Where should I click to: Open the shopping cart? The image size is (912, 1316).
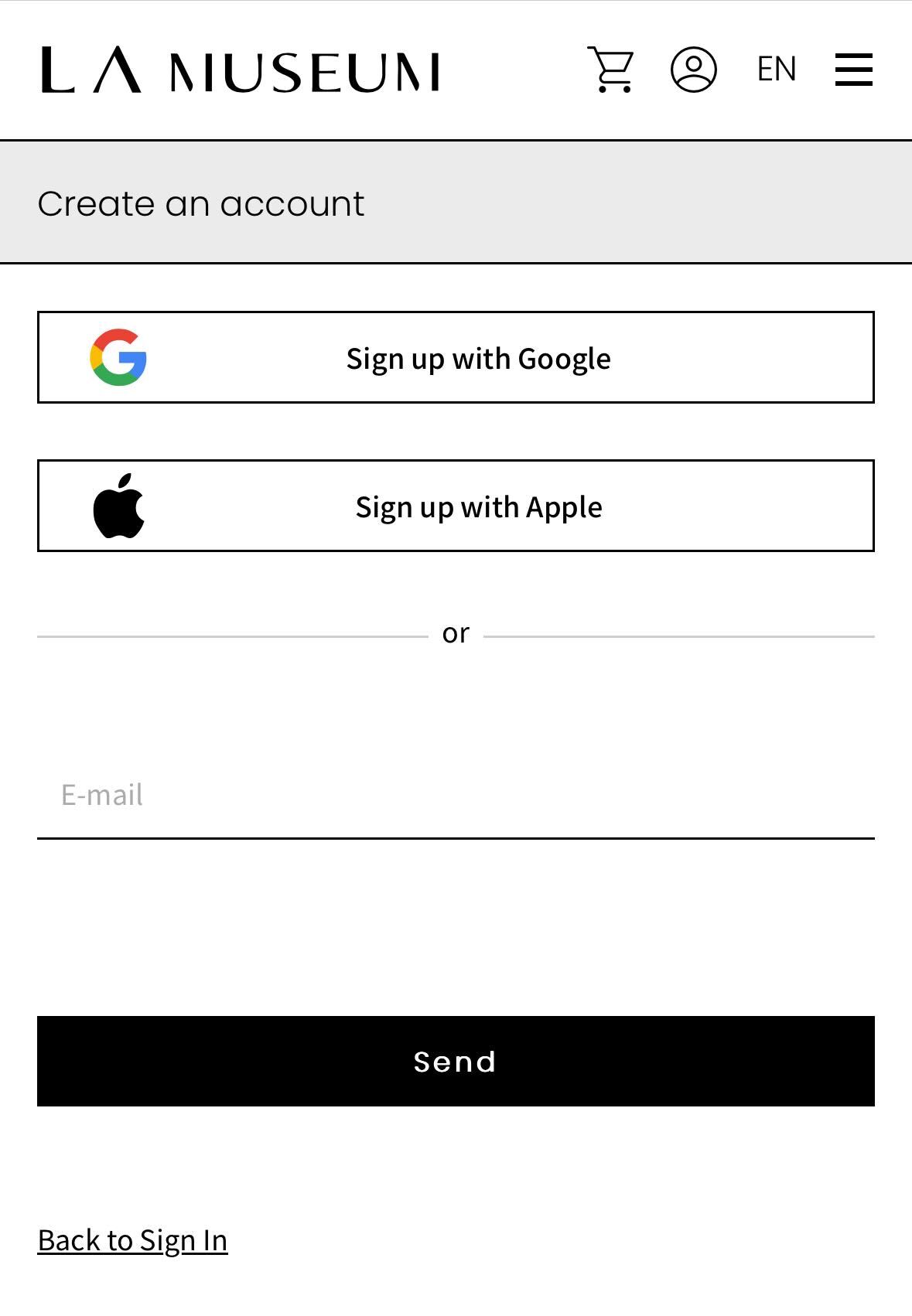click(x=610, y=70)
